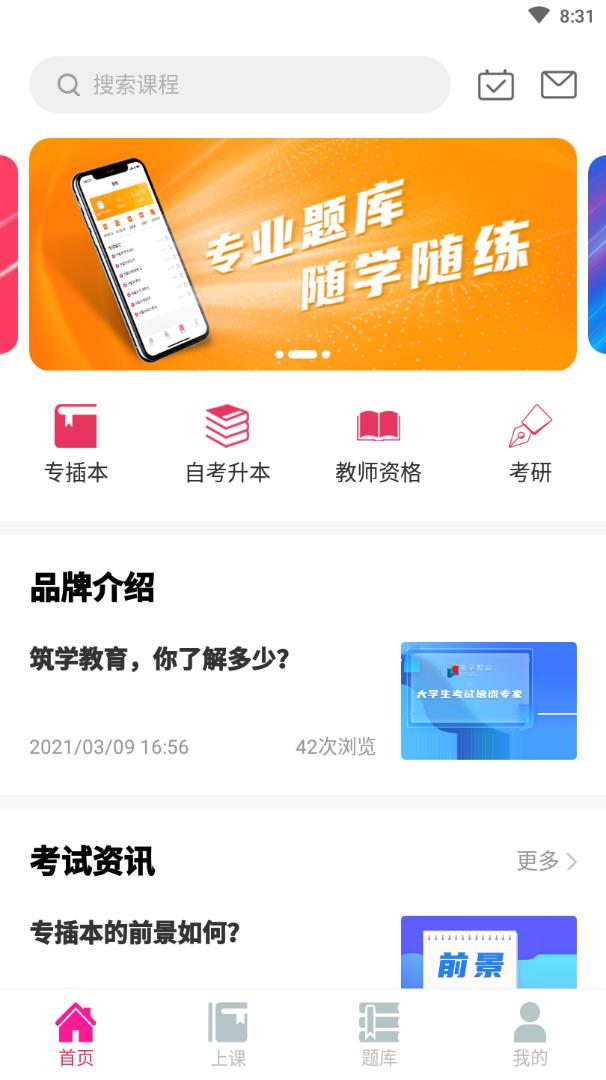This screenshot has width=606, height=1080.
Task: Go to the 考研 category
Action: tap(530, 443)
